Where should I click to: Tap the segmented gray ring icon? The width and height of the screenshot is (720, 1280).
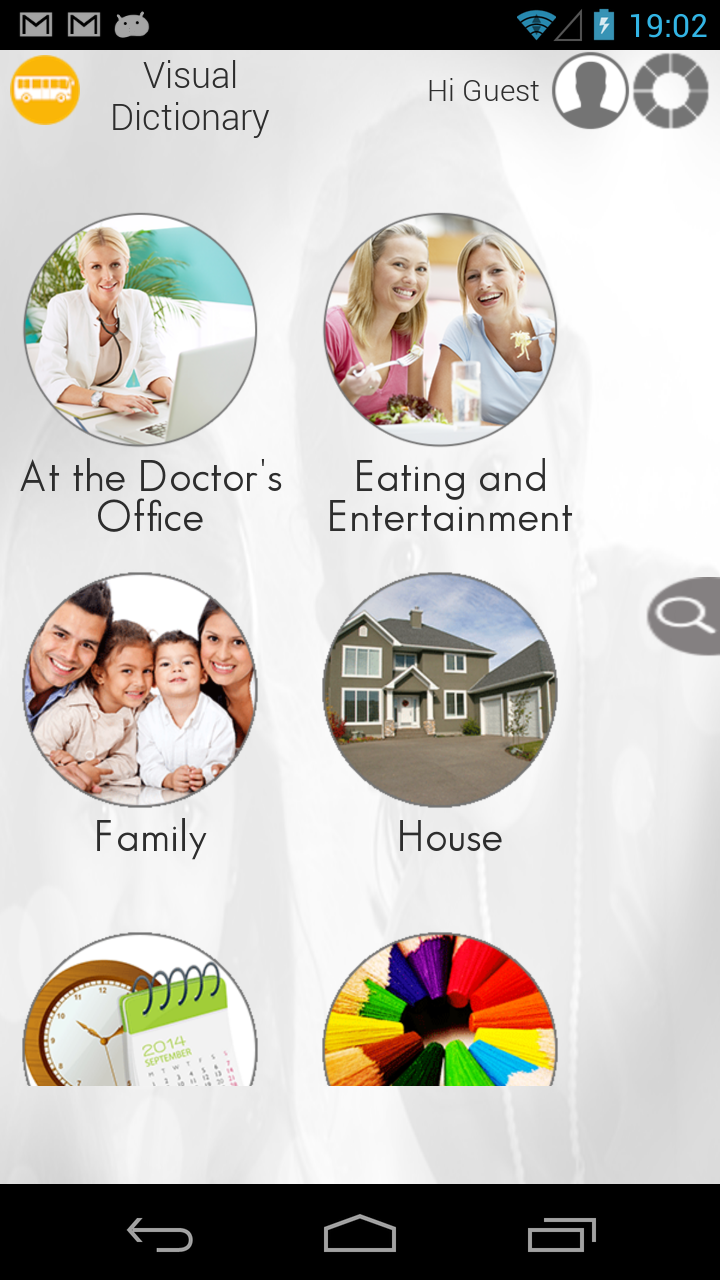pyautogui.click(x=671, y=91)
